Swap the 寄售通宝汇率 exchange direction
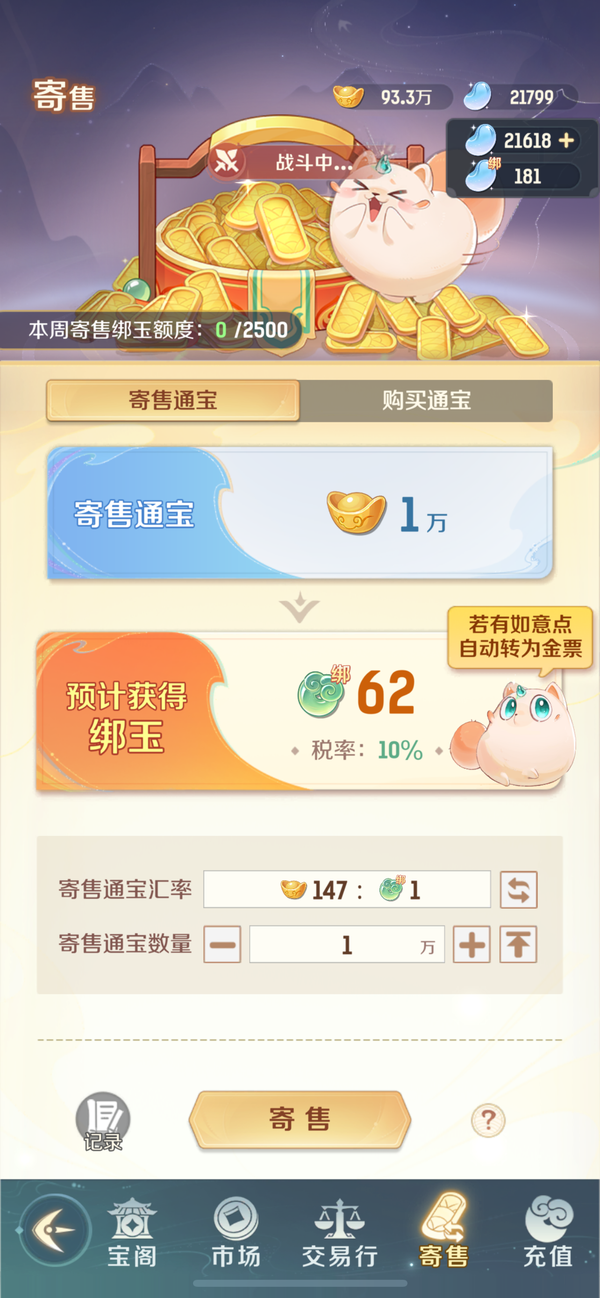Viewport: 600px width, 1298px height. (x=518, y=890)
